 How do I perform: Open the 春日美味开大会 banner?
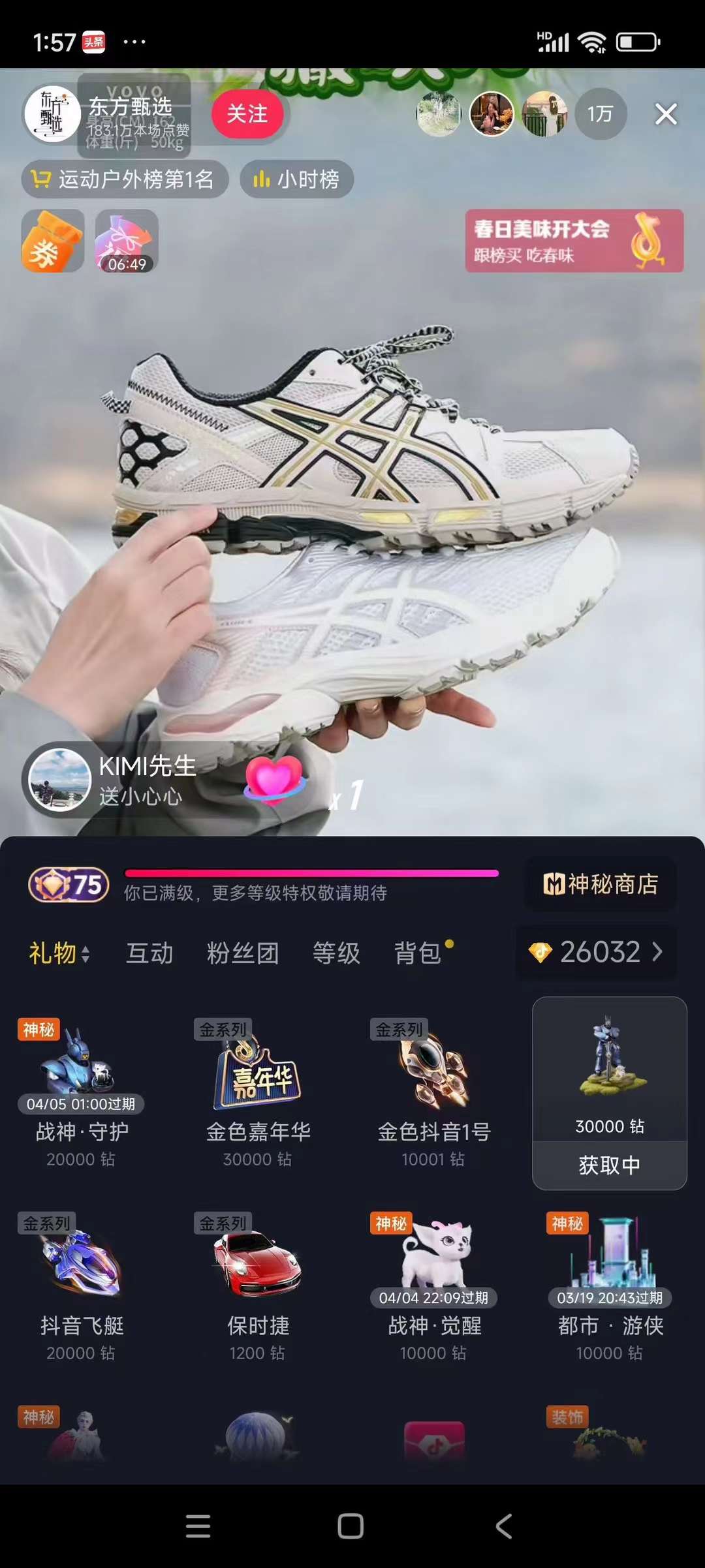click(x=574, y=241)
